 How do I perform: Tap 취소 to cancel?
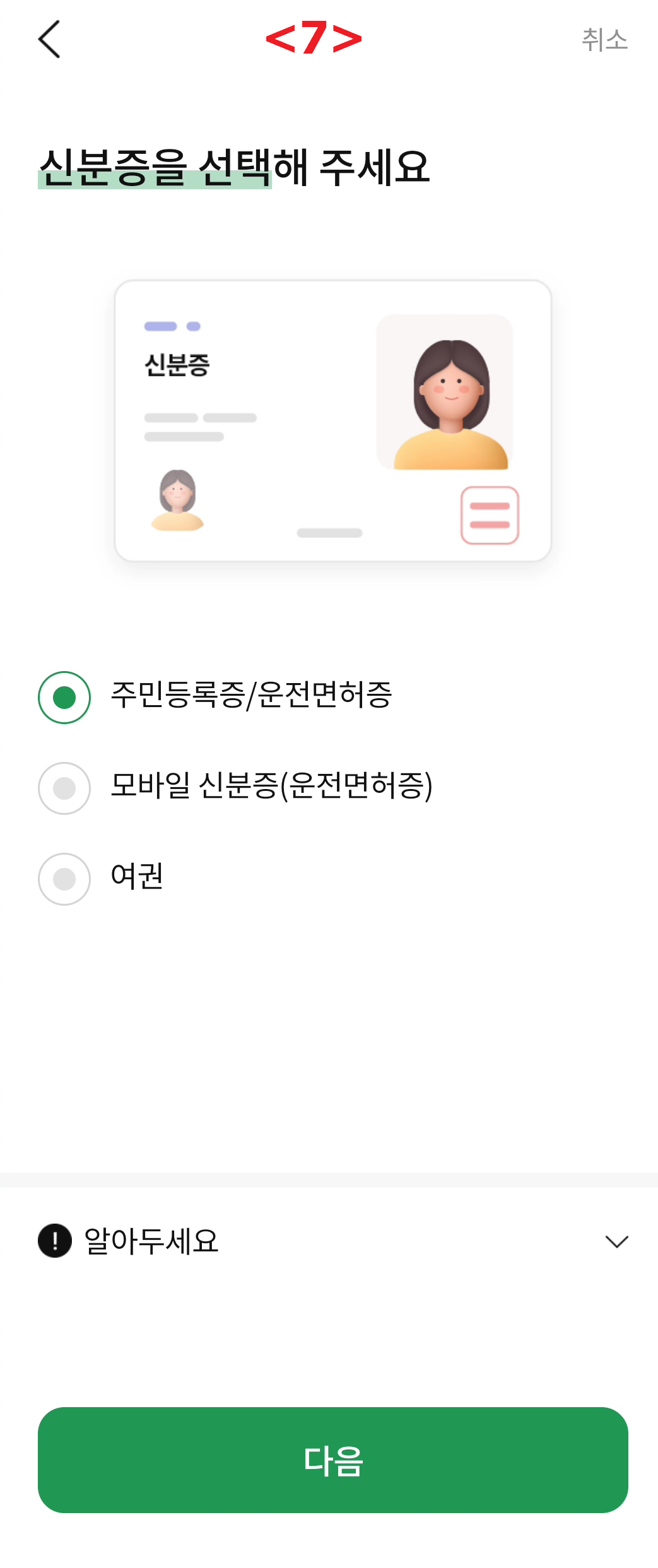coord(604,40)
